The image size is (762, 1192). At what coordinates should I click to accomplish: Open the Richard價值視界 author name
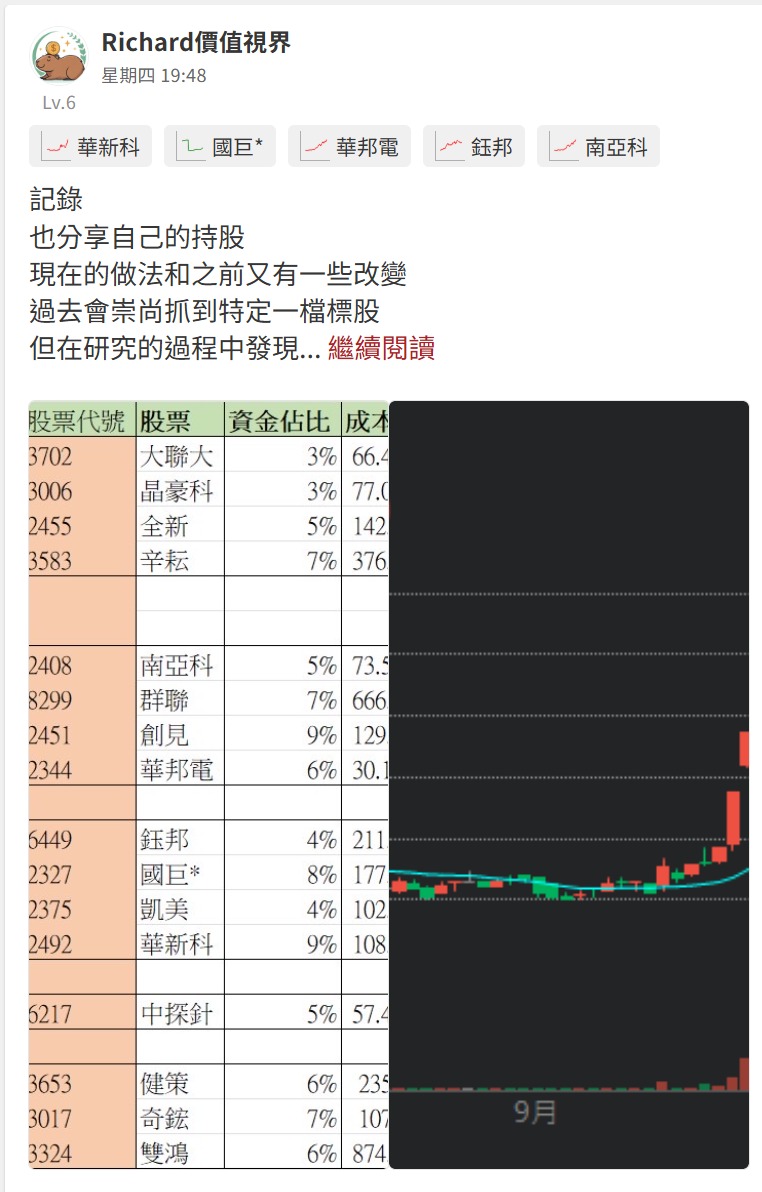tap(196, 43)
